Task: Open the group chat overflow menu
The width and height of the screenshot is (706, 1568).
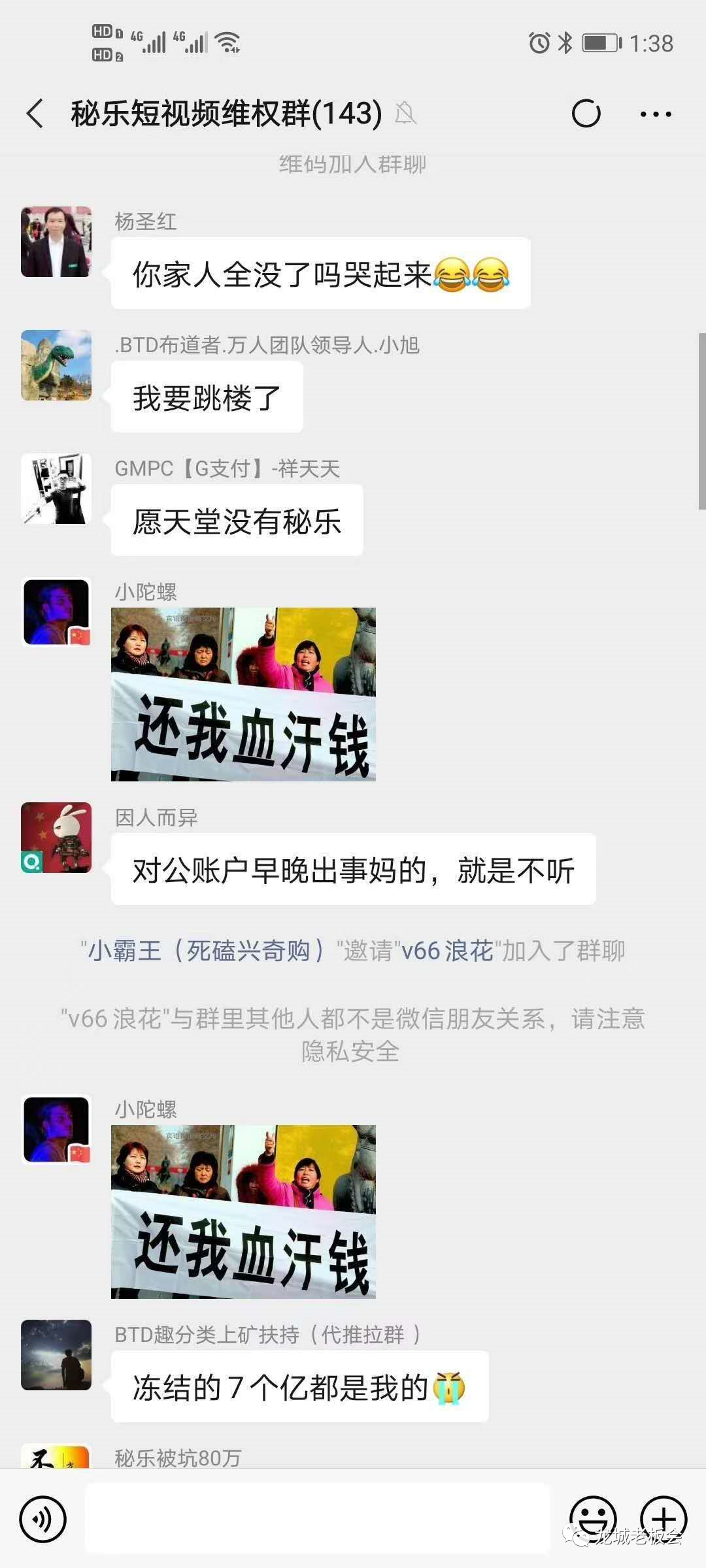Action: click(x=655, y=114)
